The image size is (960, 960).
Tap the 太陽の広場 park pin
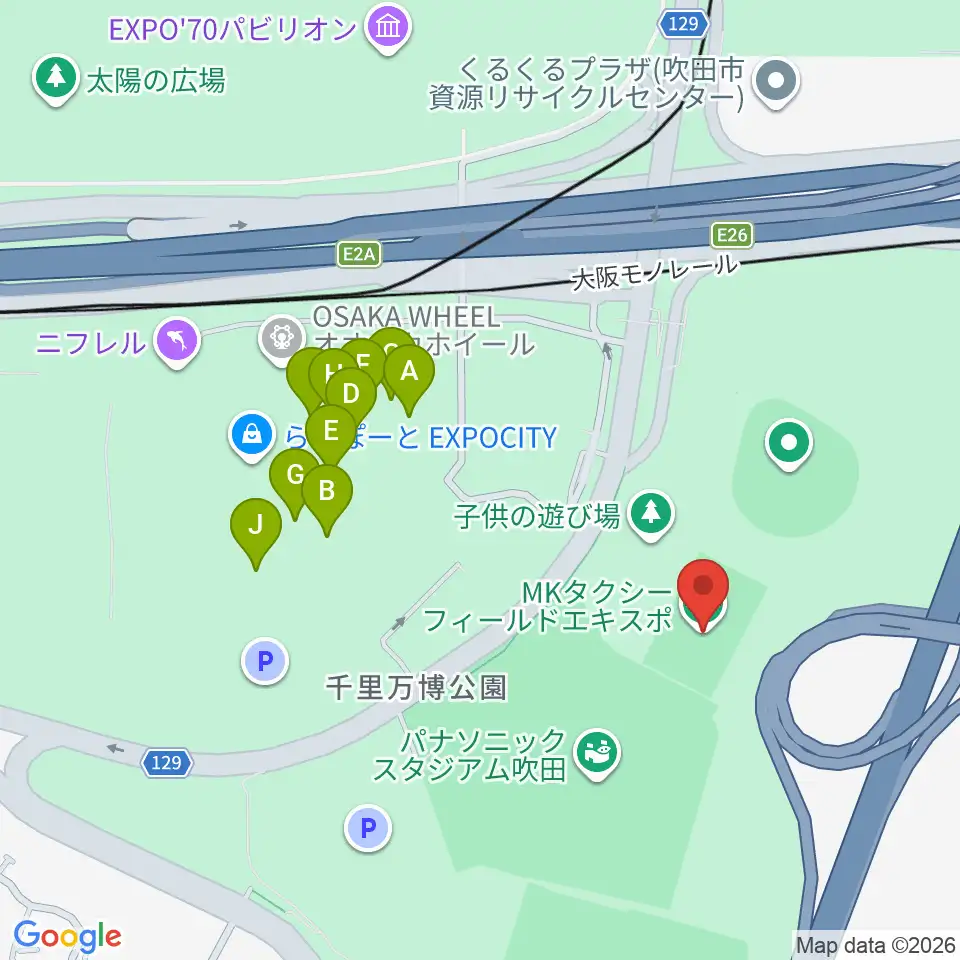point(56,80)
